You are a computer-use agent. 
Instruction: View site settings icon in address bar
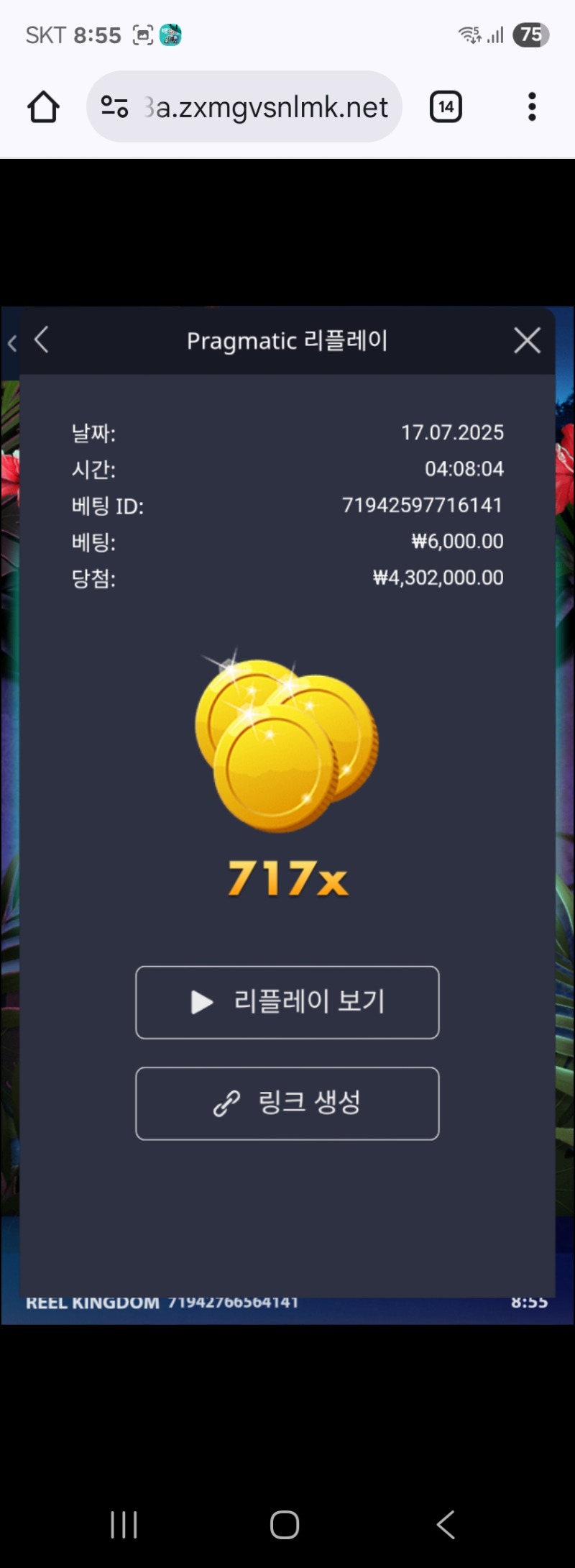coord(114,107)
